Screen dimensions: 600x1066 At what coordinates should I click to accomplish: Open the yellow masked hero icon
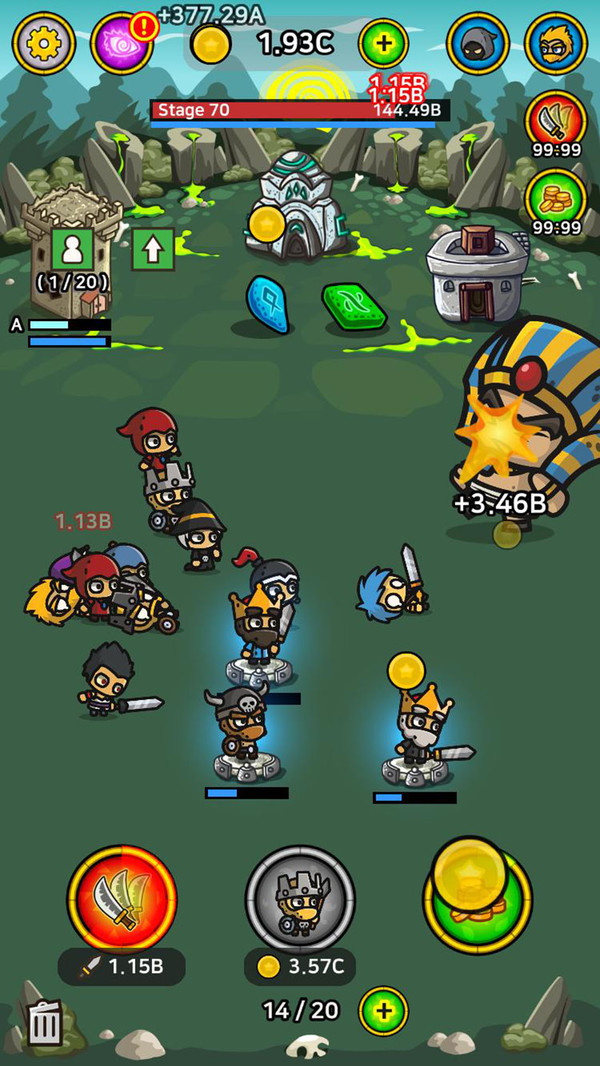tap(556, 43)
